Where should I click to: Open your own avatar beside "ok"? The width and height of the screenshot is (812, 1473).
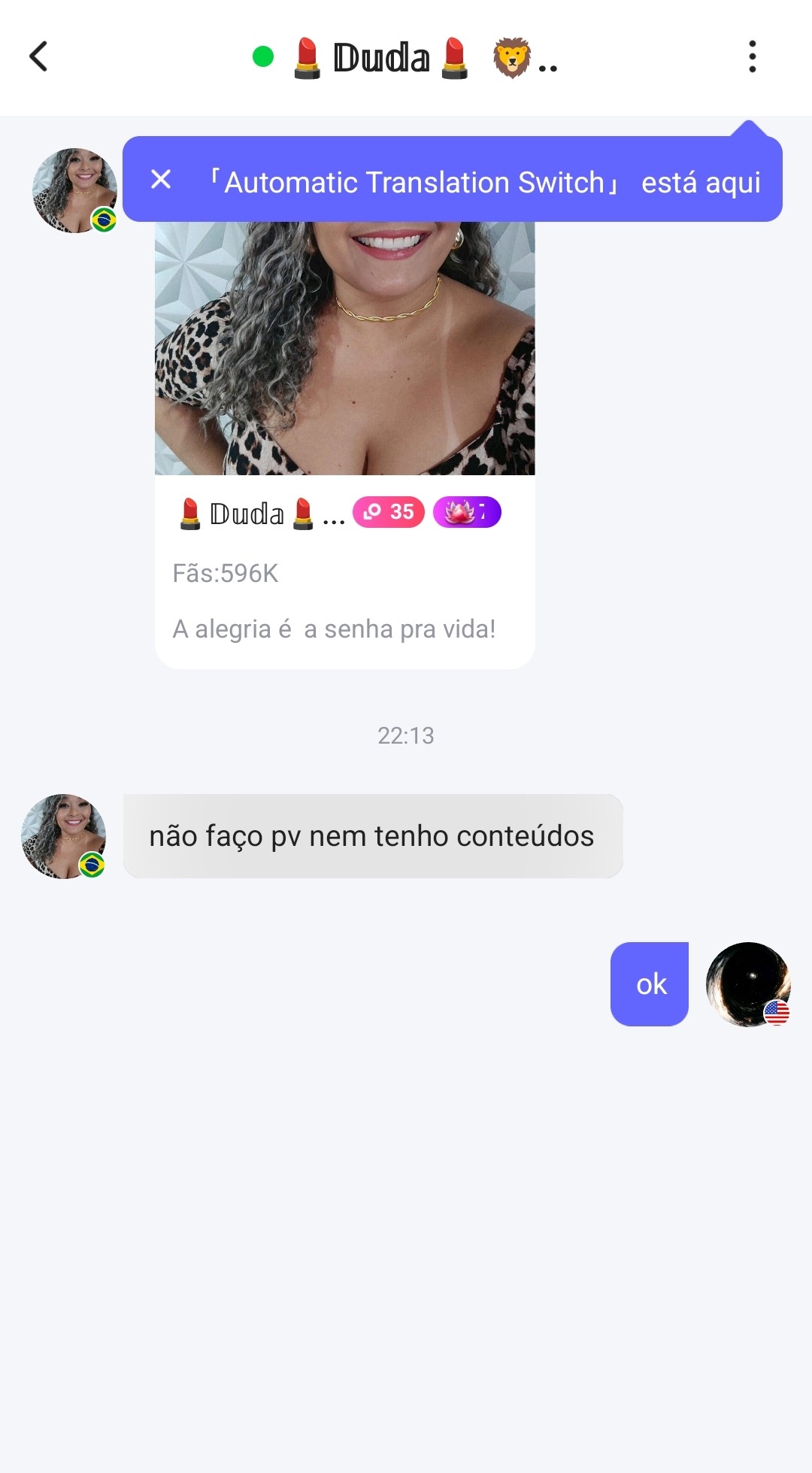point(748,984)
